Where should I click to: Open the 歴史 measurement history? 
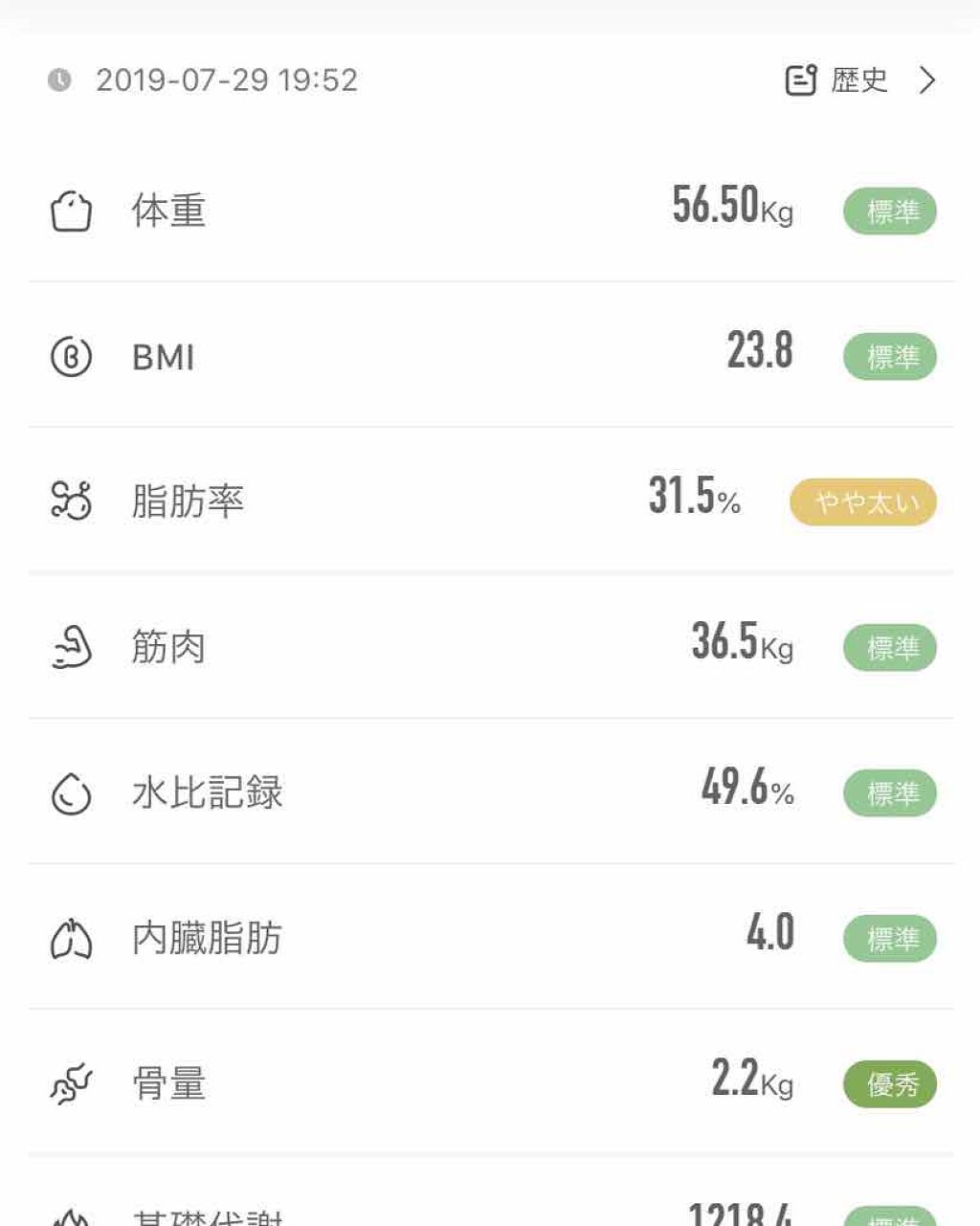coord(858,80)
